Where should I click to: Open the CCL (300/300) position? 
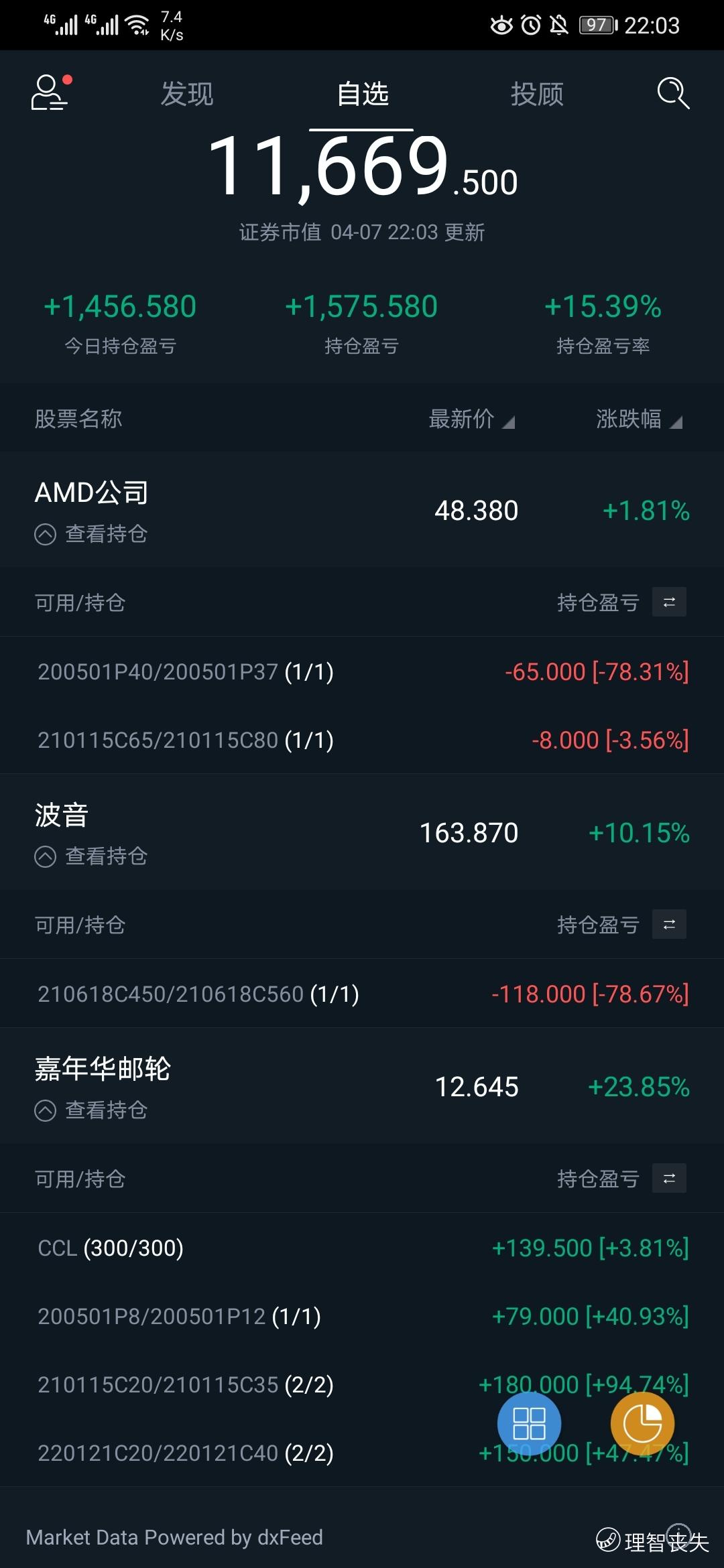click(x=362, y=1248)
